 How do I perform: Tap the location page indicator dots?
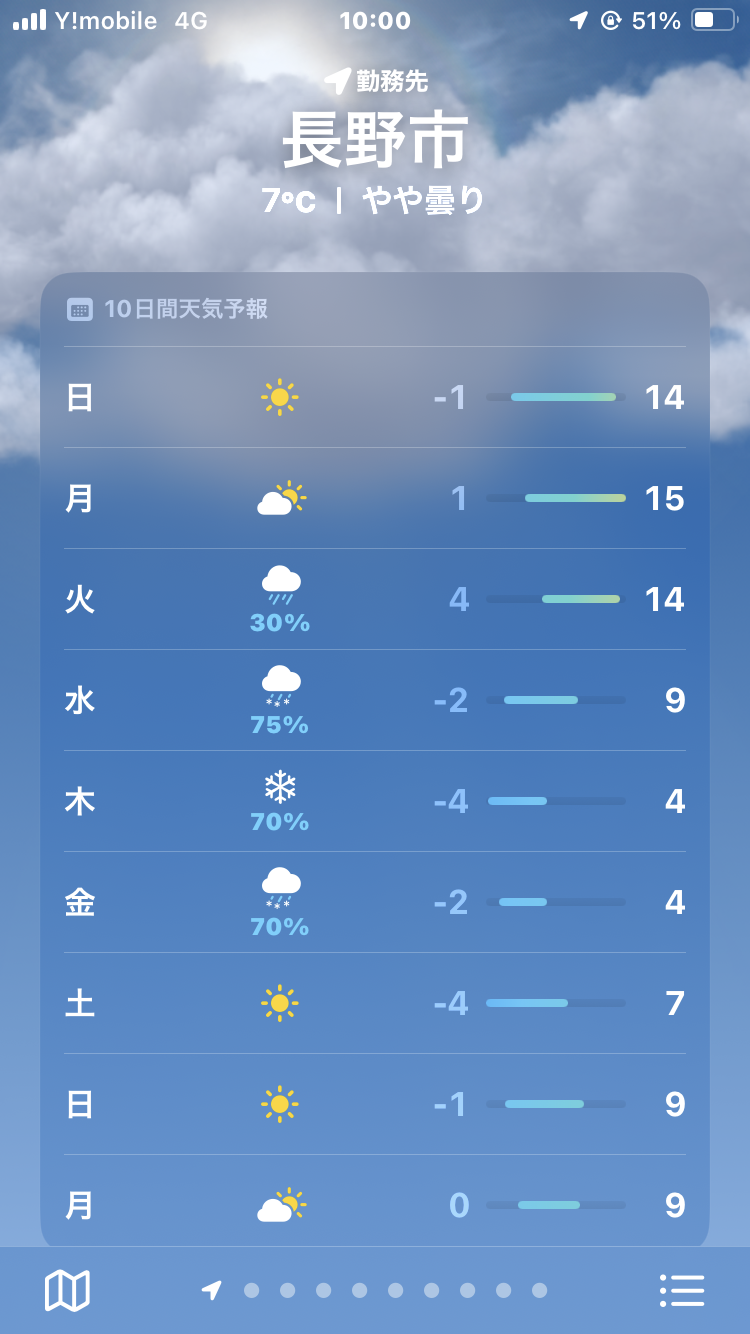[x=376, y=1290]
